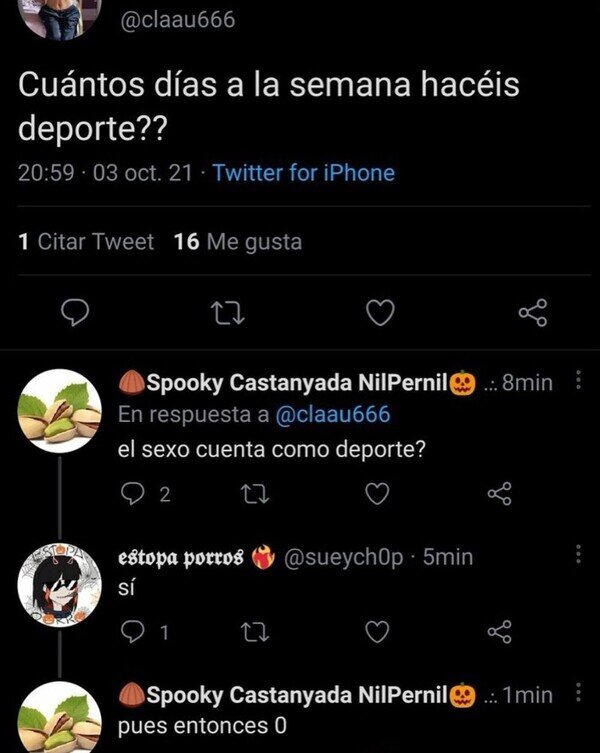View the 16 'Me gusta' likes
Image resolution: width=600 pixels, height=753 pixels.
[237, 242]
